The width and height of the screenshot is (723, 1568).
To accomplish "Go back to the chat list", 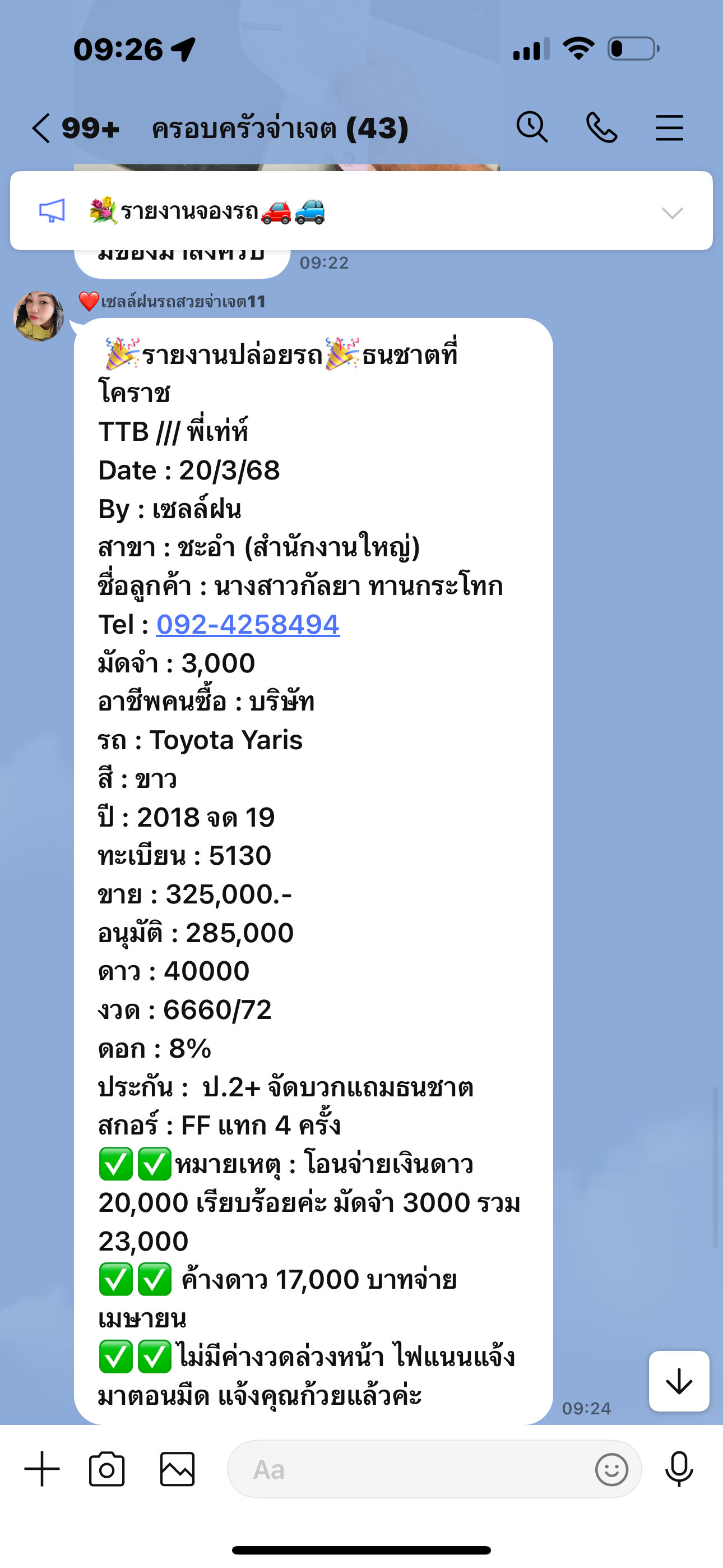I will tap(41, 128).
